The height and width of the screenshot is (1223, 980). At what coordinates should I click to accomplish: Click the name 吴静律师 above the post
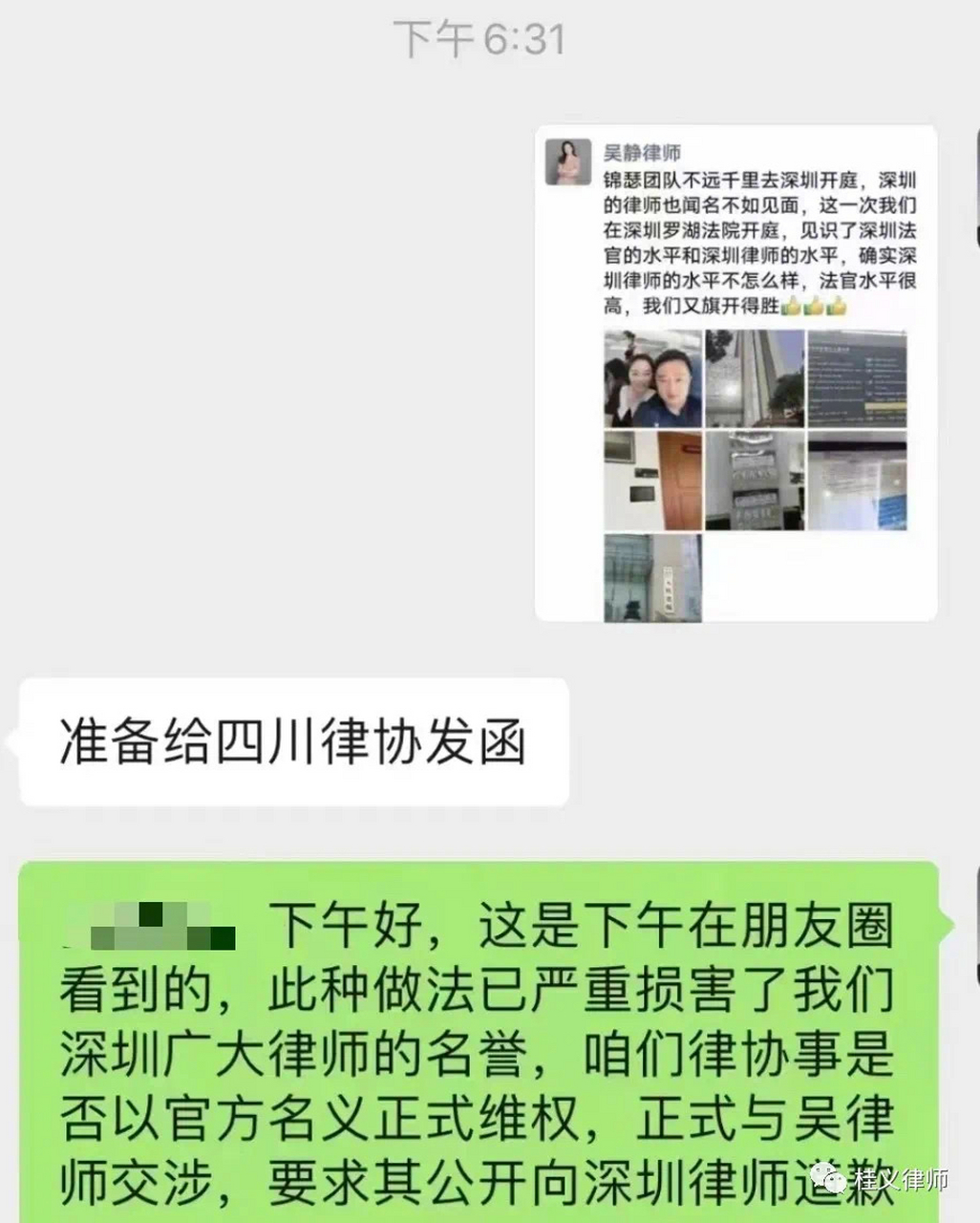tap(642, 151)
